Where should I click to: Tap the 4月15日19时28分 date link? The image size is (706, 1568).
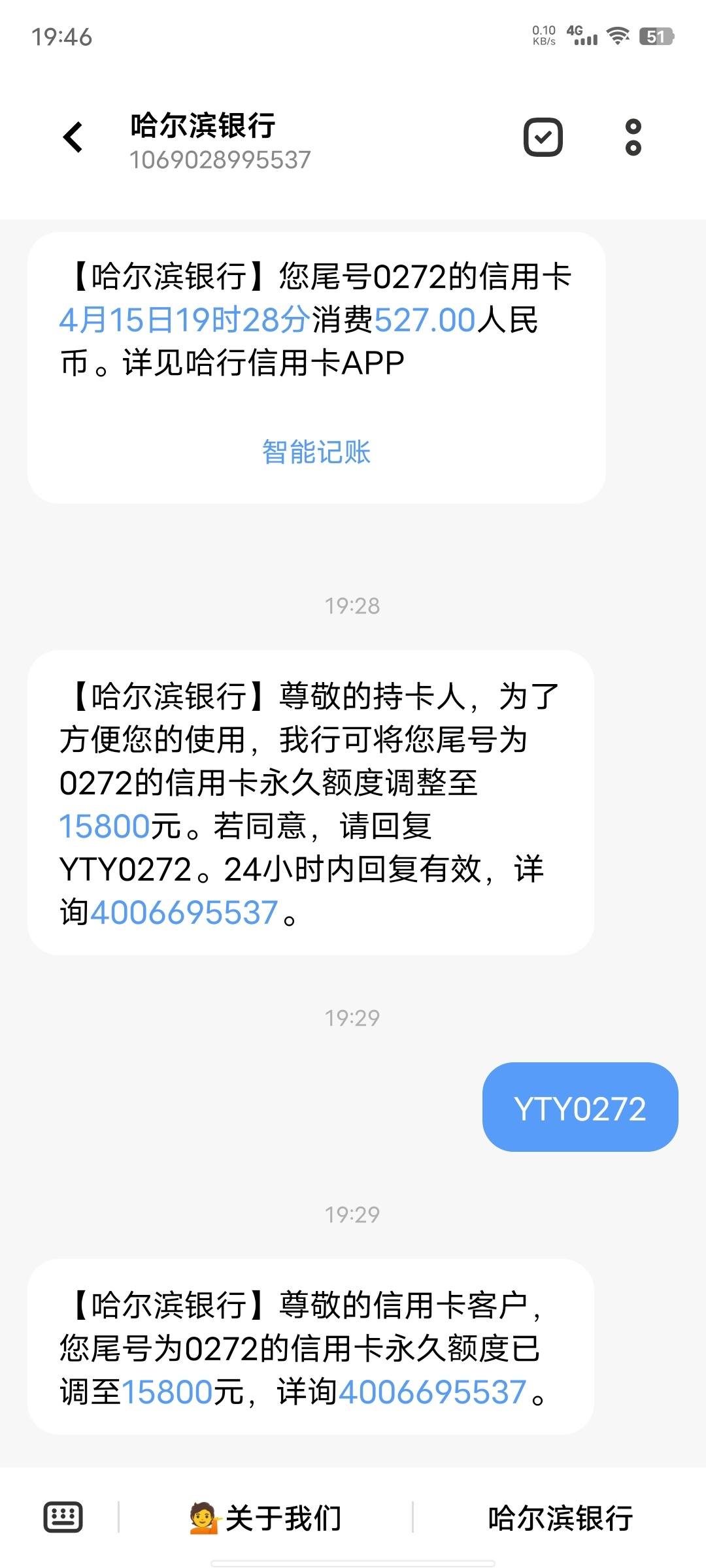(x=184, y=320)
